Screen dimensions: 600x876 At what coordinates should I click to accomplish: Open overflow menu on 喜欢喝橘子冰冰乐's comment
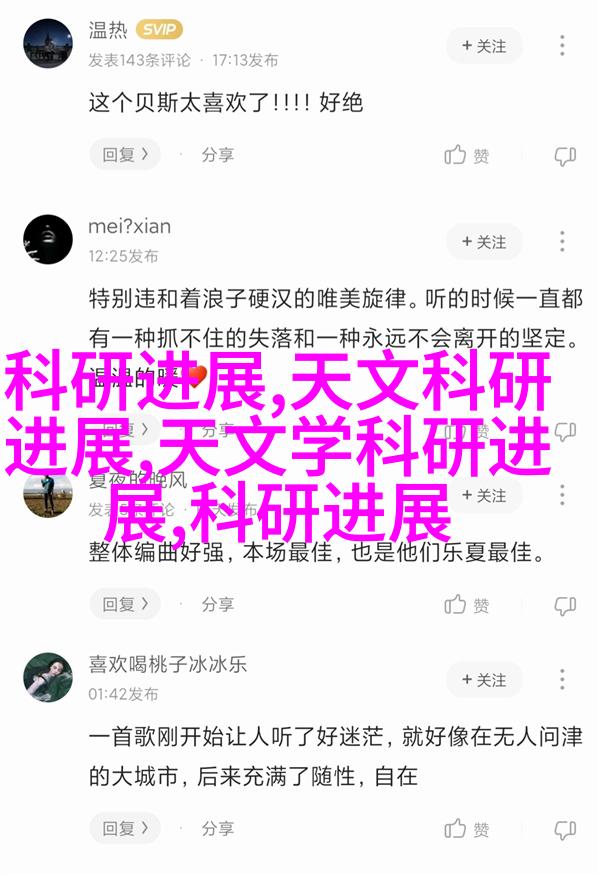click(x=564, y=680)
